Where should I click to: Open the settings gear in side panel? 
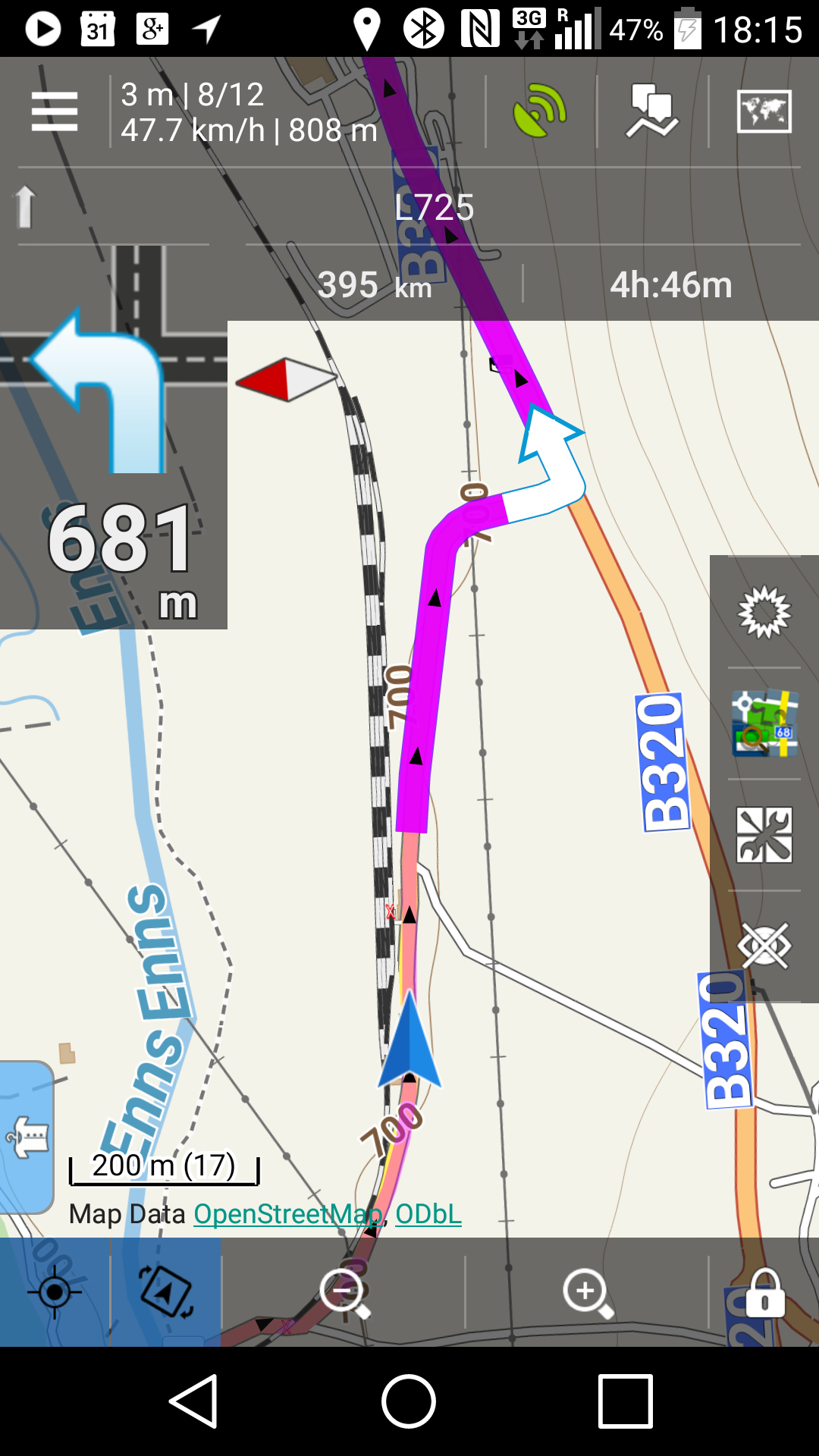pos(764,611)
